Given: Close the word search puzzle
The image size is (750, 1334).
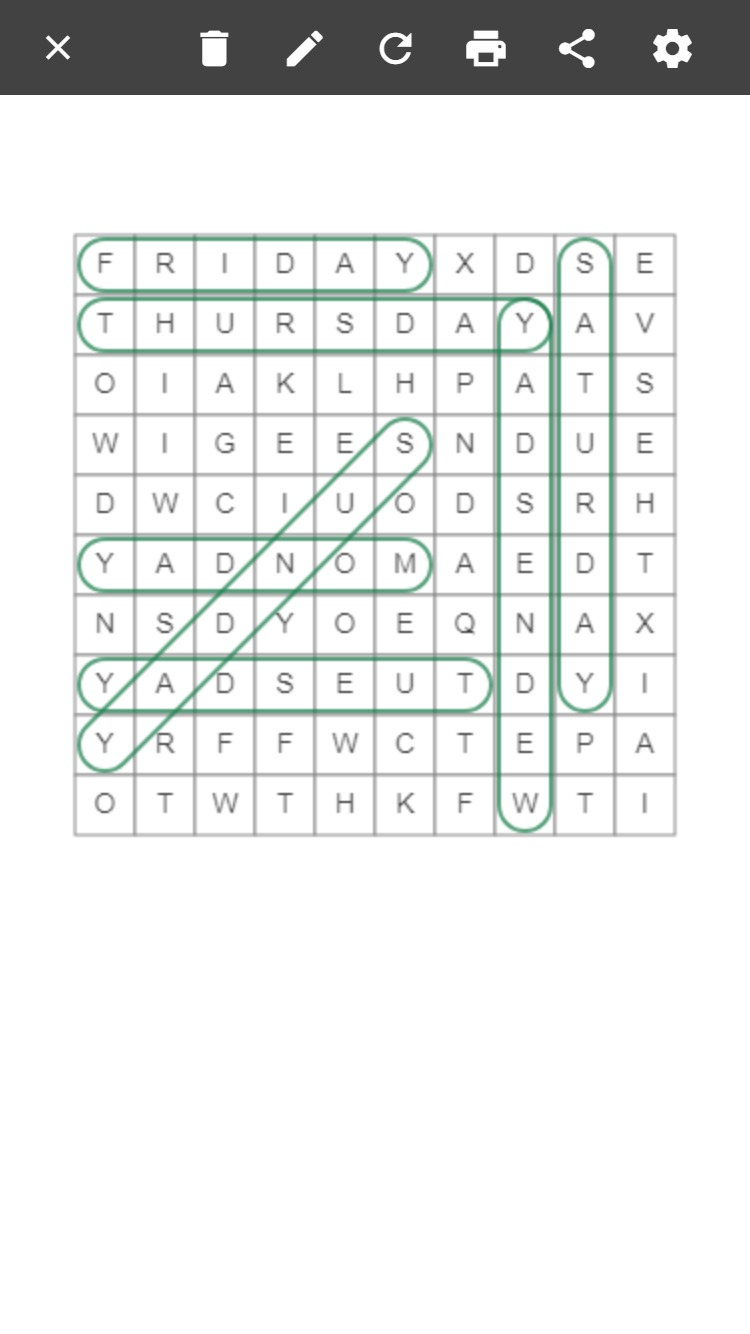Looking at the screenshot, I should 58,48.
